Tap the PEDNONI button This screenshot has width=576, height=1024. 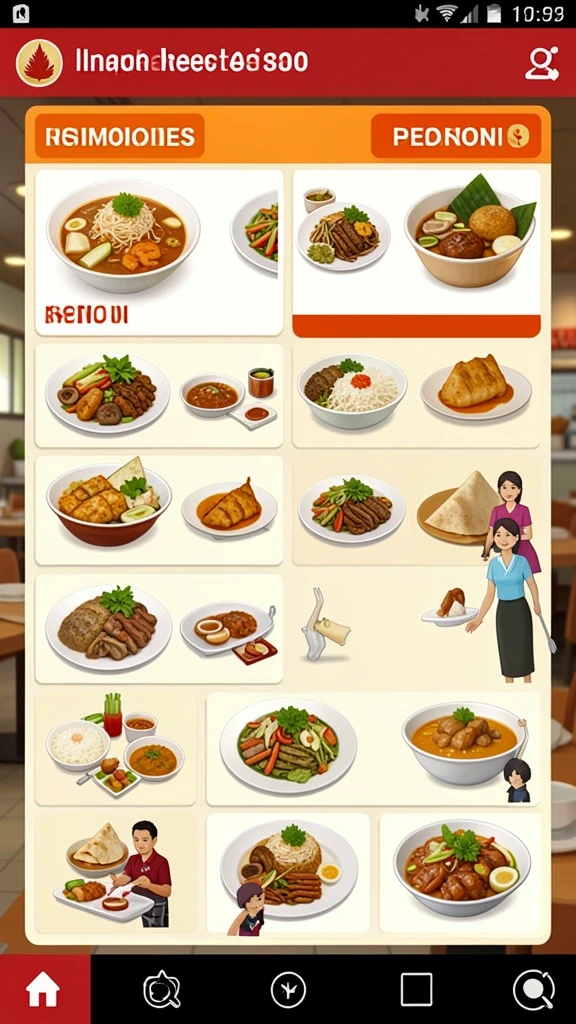click(456, 136)
